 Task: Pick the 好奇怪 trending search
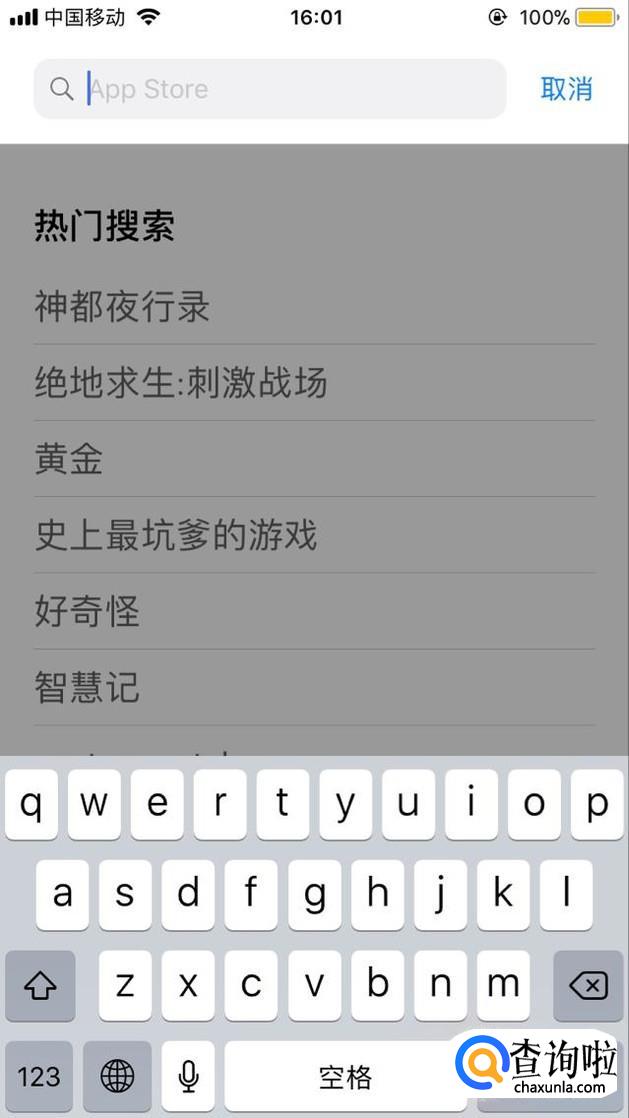pos(87,611)
